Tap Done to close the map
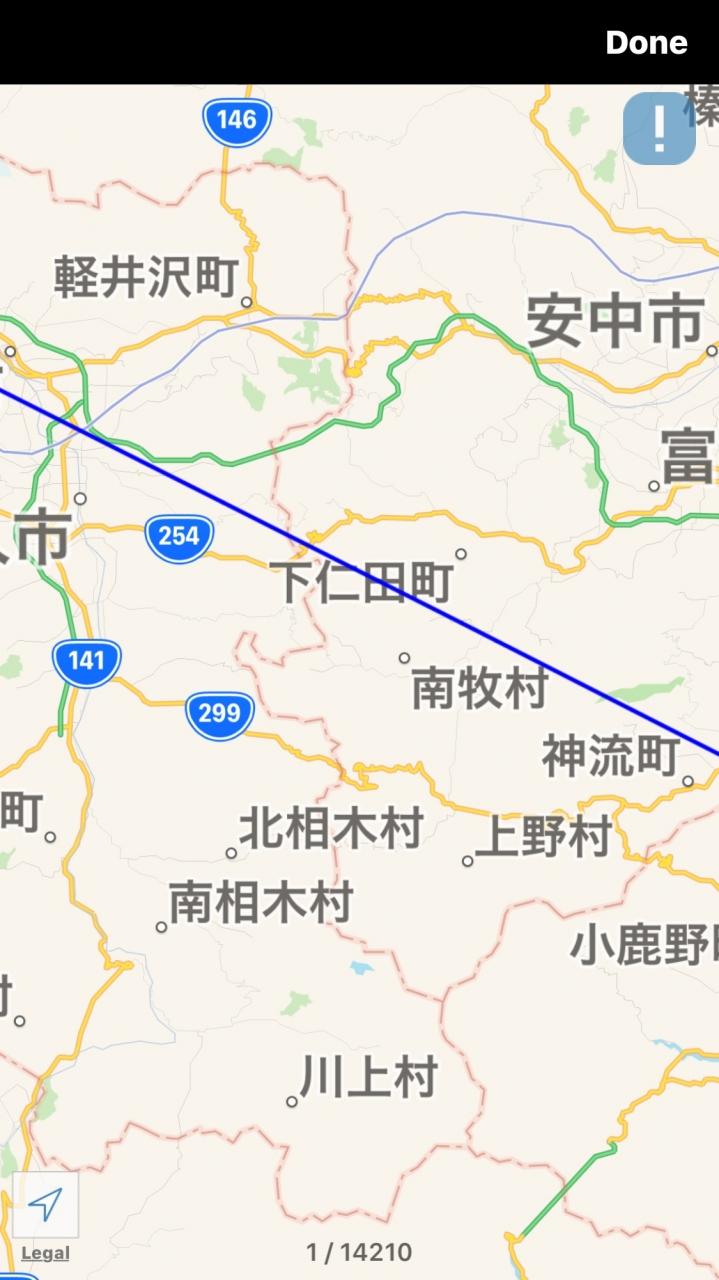The width and height of the screenshot is (719, 1280). pyautogui.click(x=646, y=43)
